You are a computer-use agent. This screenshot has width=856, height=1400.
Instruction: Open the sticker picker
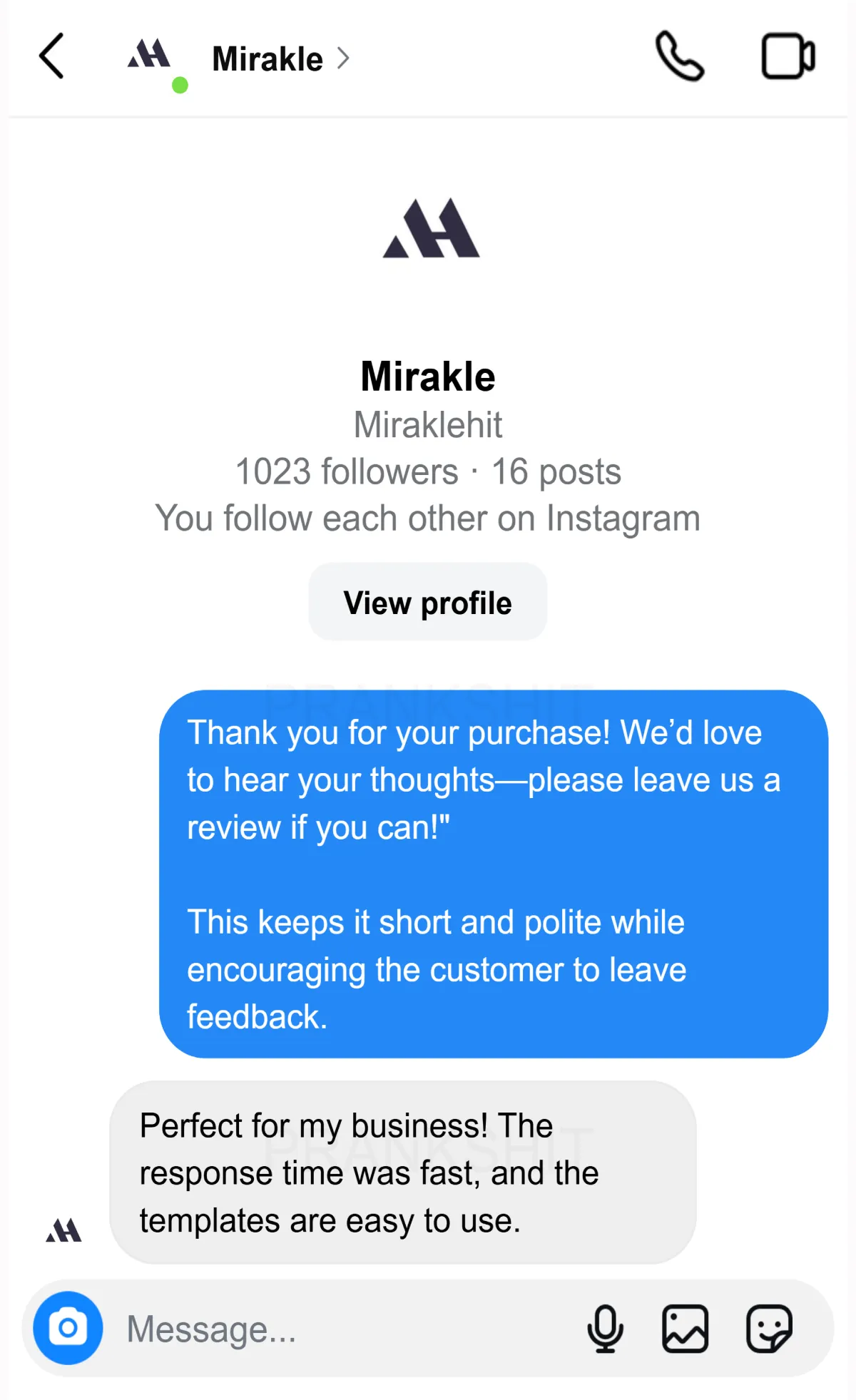pos(769,1329)
